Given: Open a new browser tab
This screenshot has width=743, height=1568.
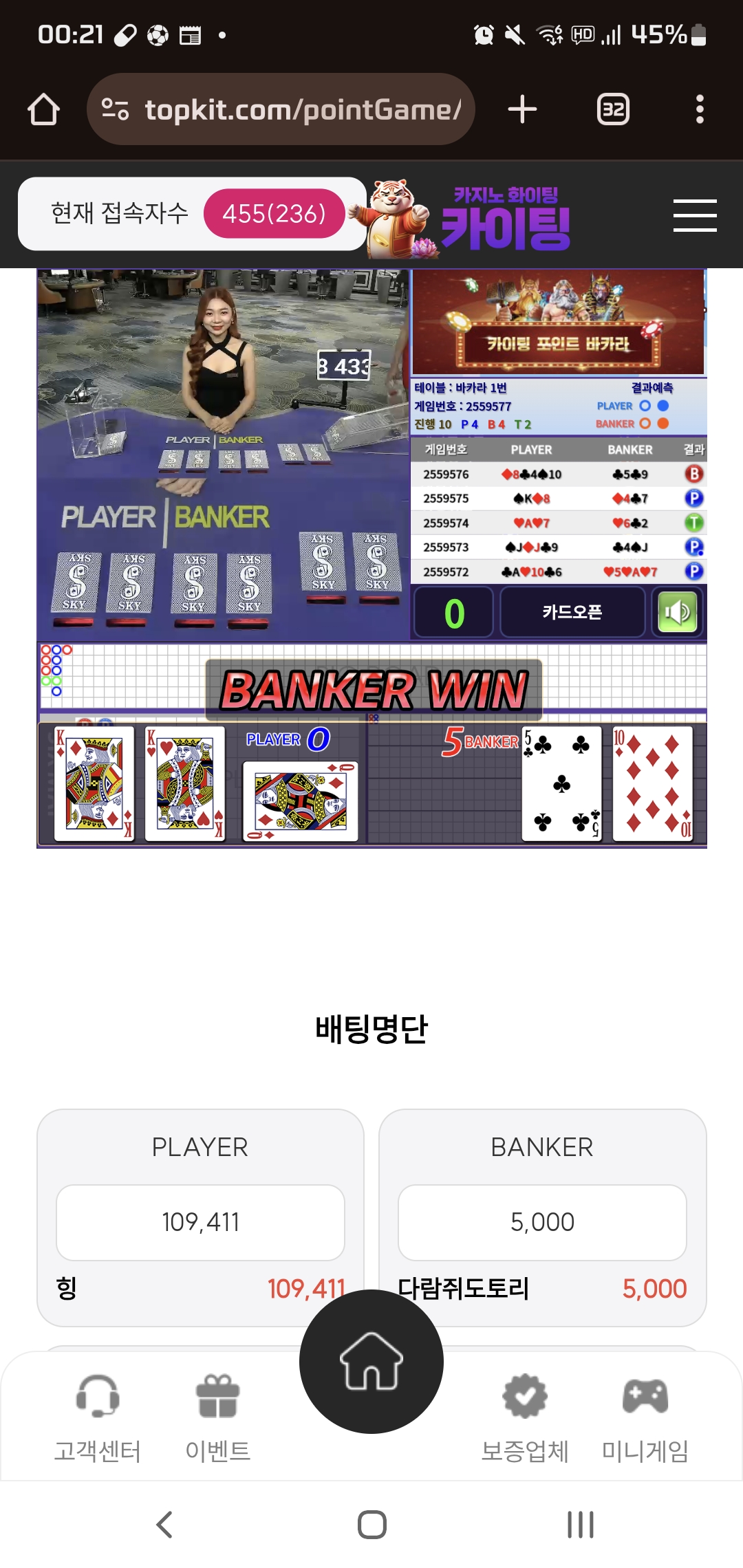Looking at the screenshot, I should point(522,109).
